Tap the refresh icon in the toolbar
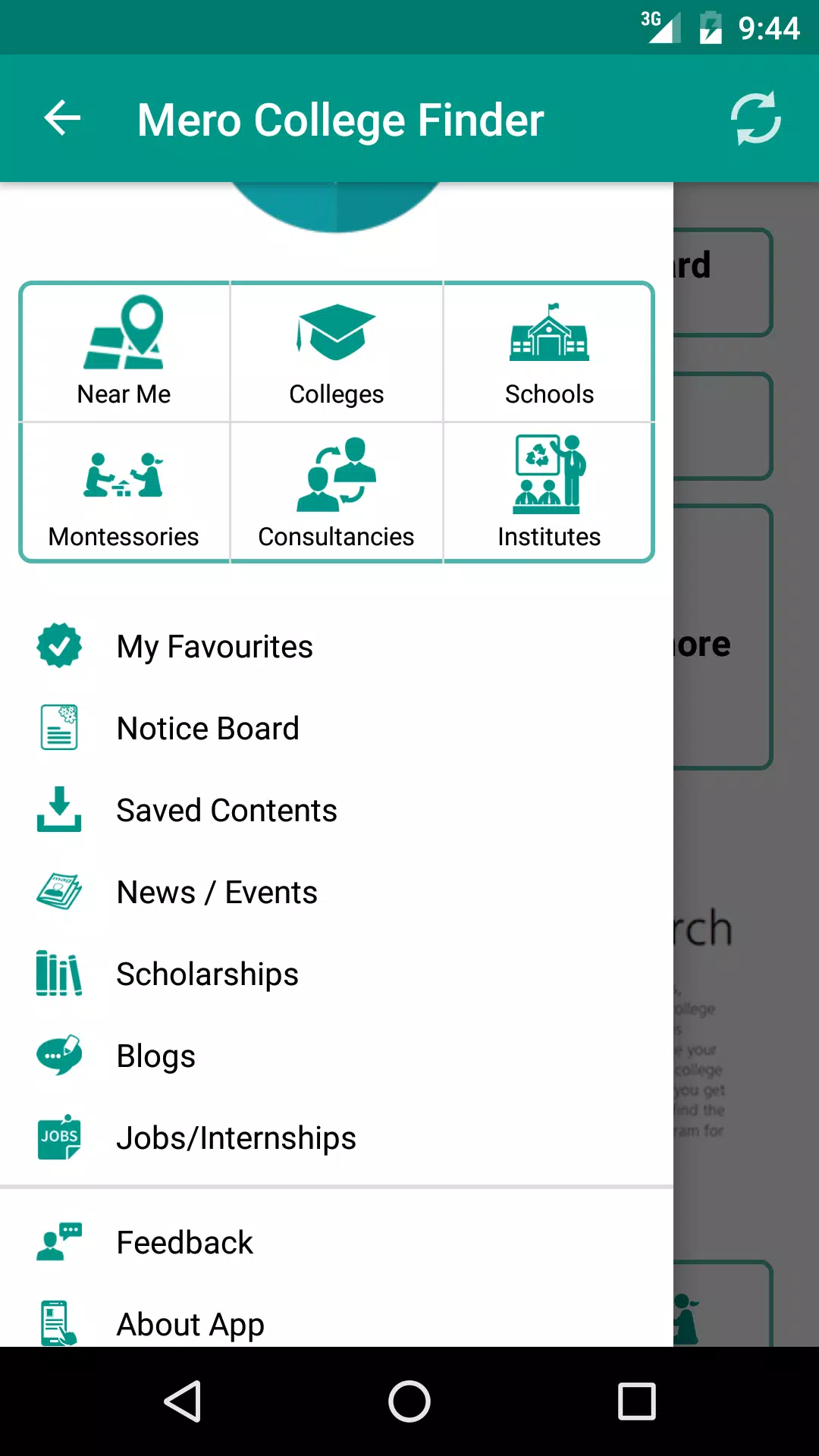The height and width of the screenshot is (1456, 819). [x=756, y=118]
